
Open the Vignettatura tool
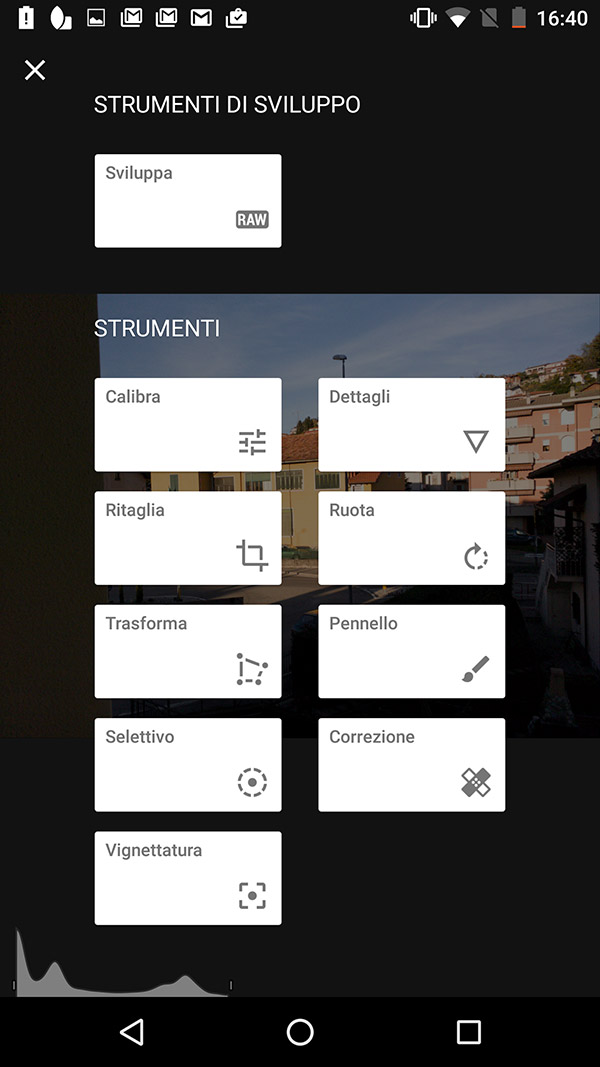point(188,877)
